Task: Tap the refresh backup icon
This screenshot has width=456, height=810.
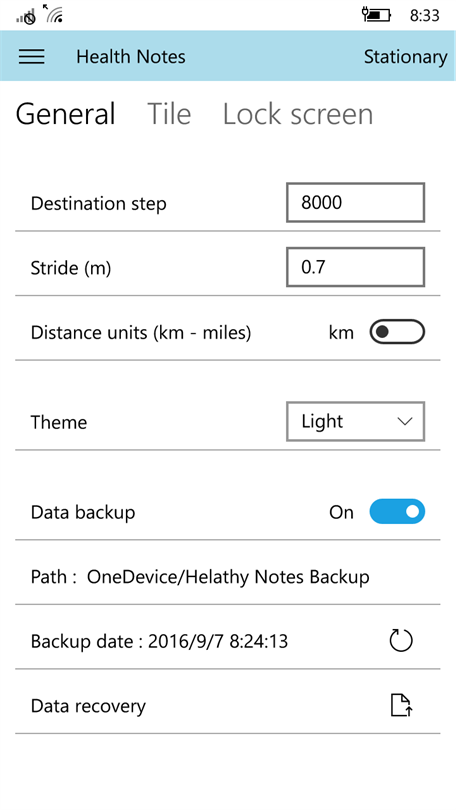Action: pos(401,641)
